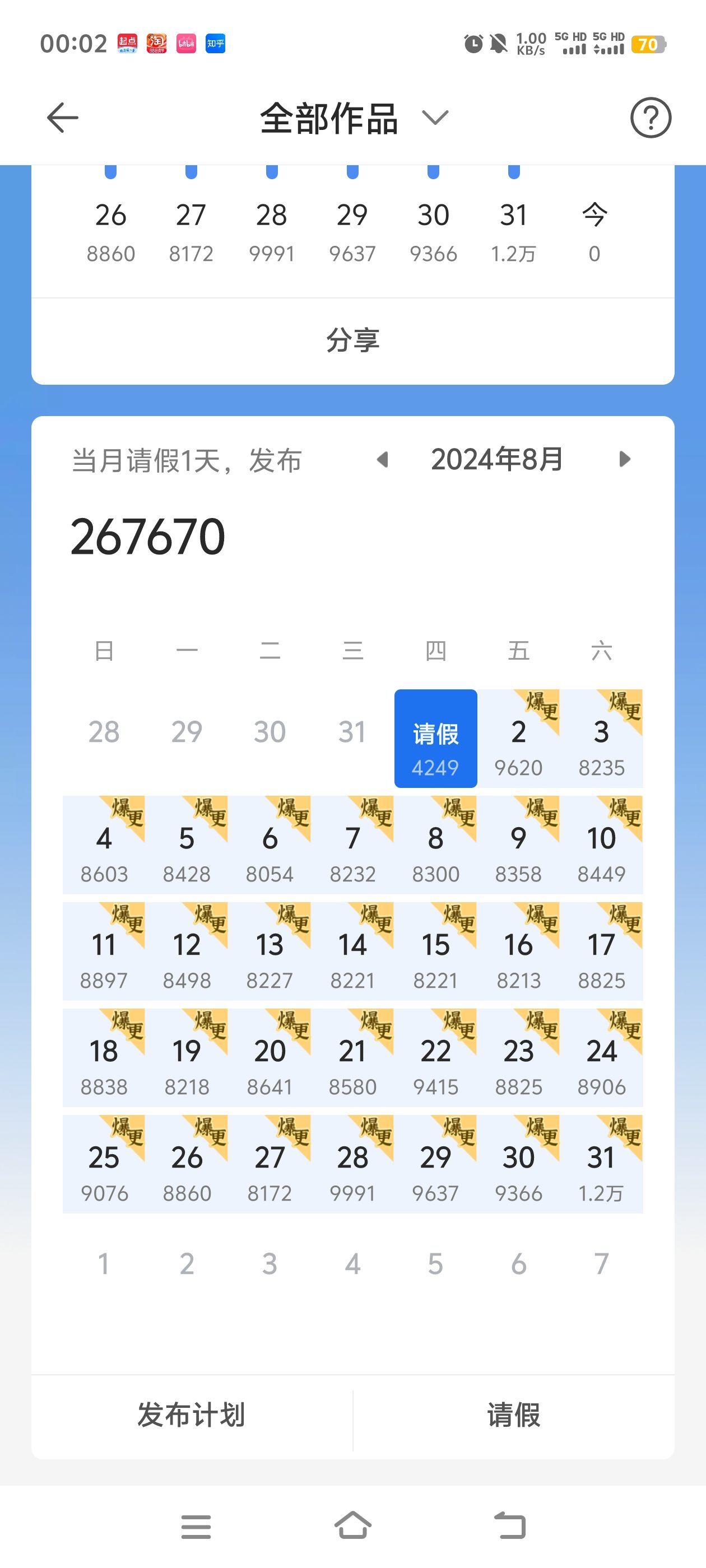Select August 10 with 8449 words
The width and height of the screenshot is (706, 1568).
[x=601, y=845]
